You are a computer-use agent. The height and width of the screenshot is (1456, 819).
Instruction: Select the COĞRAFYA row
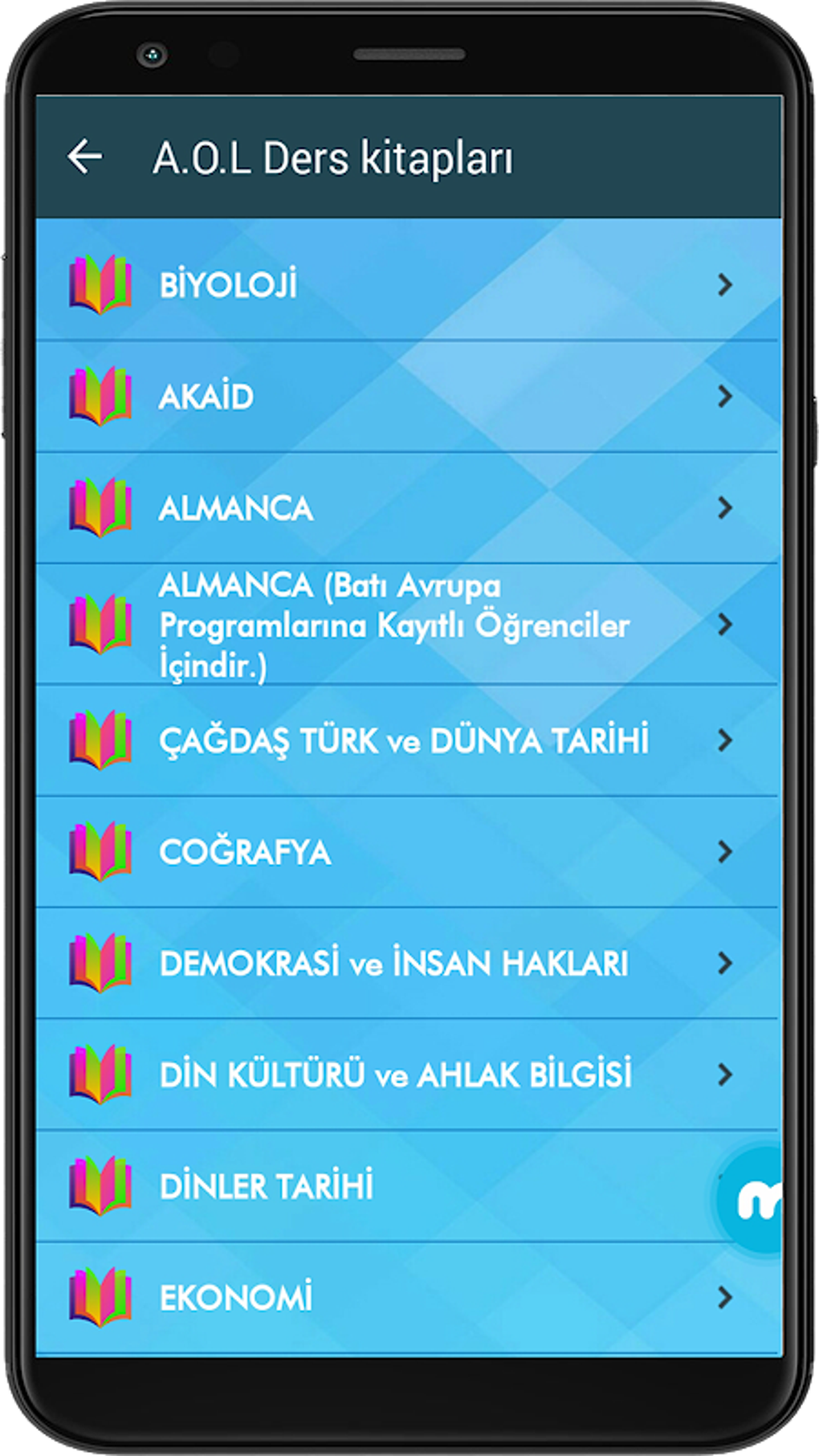pos(408,851)
